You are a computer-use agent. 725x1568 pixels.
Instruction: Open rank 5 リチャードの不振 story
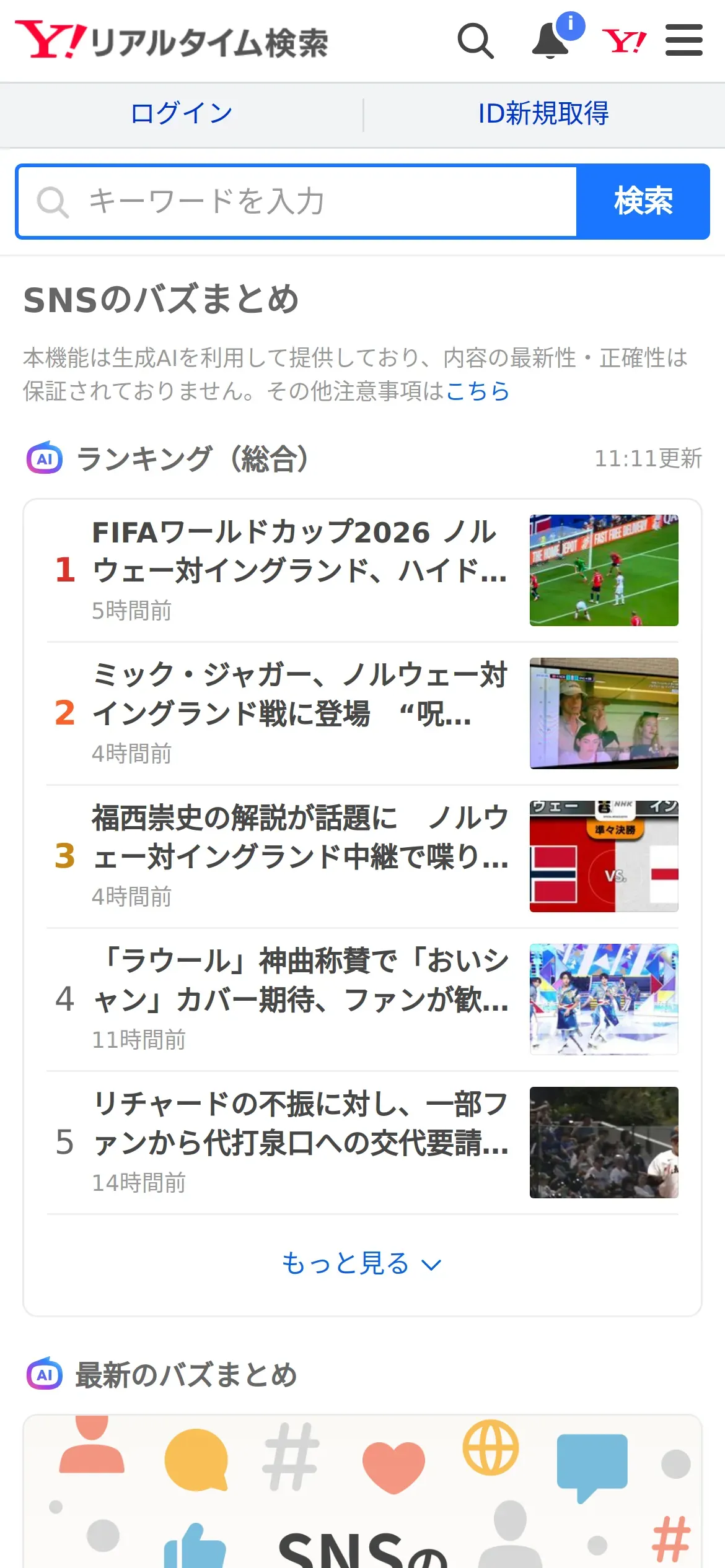click(x=362, y=1143)
